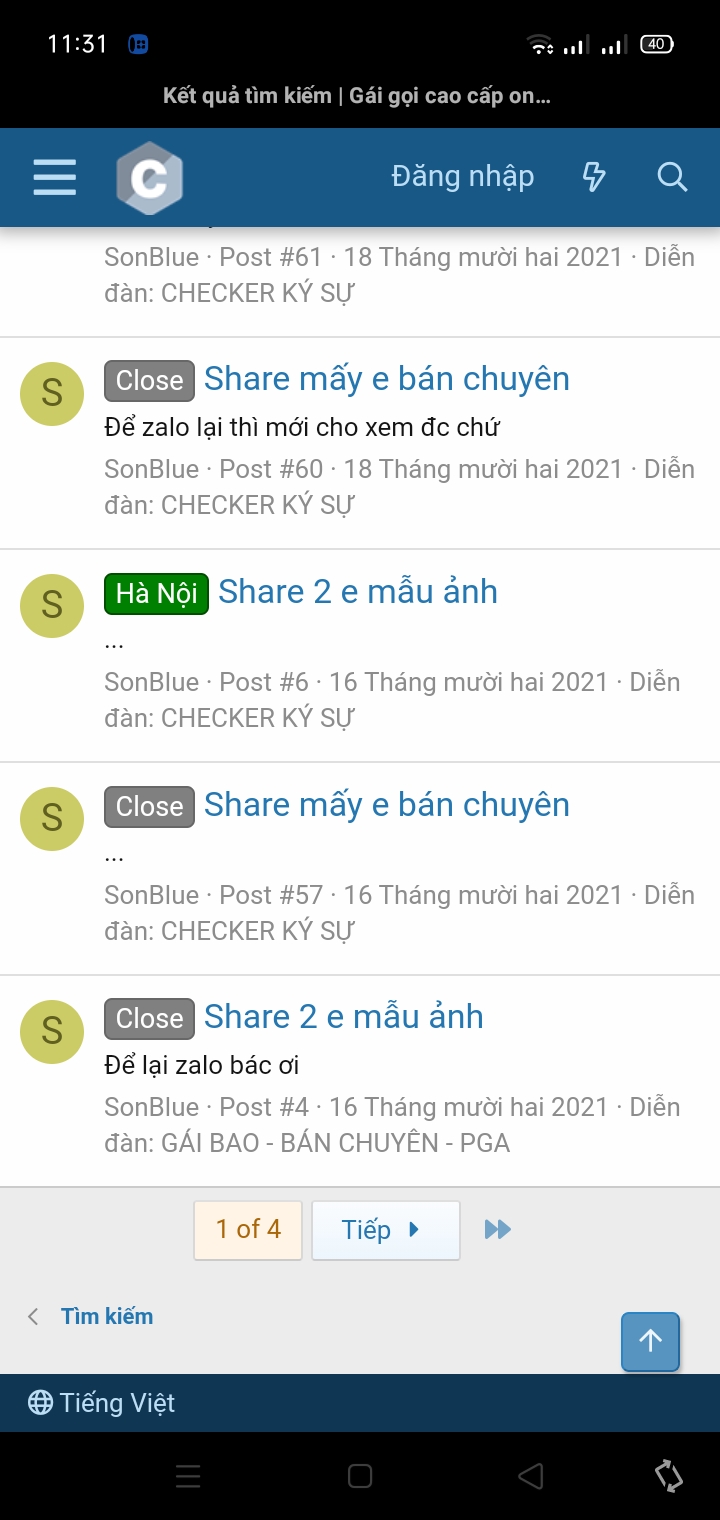Go to next page with Tiếp

point(385,1229)
